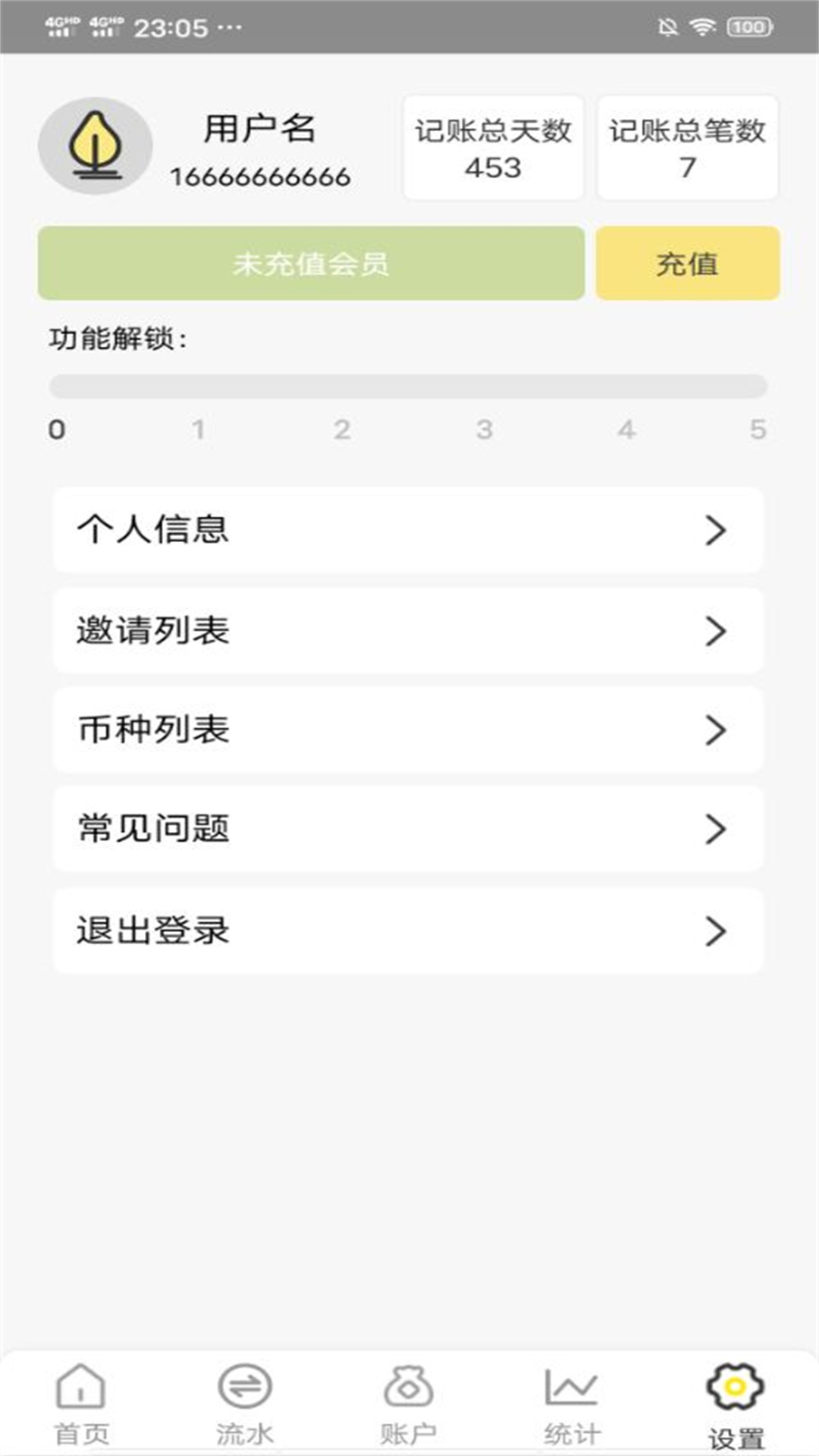Tap the 未充值会员 membership banner
Viewport: 819px width, 1456px height.
point(311,263)
